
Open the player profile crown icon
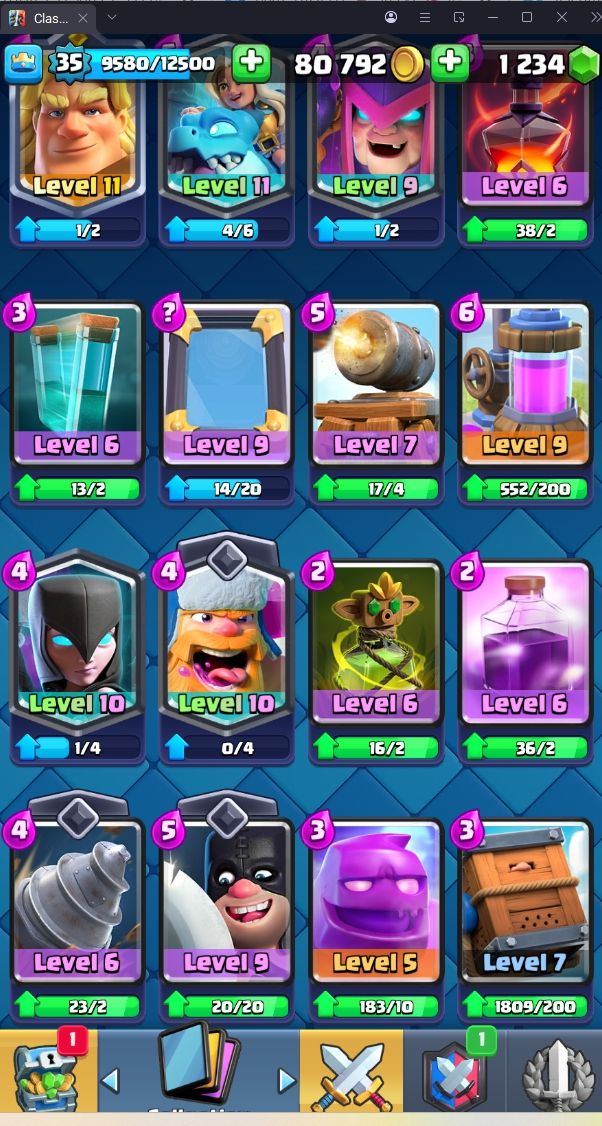pyautogui.click(x=23, y=64)
